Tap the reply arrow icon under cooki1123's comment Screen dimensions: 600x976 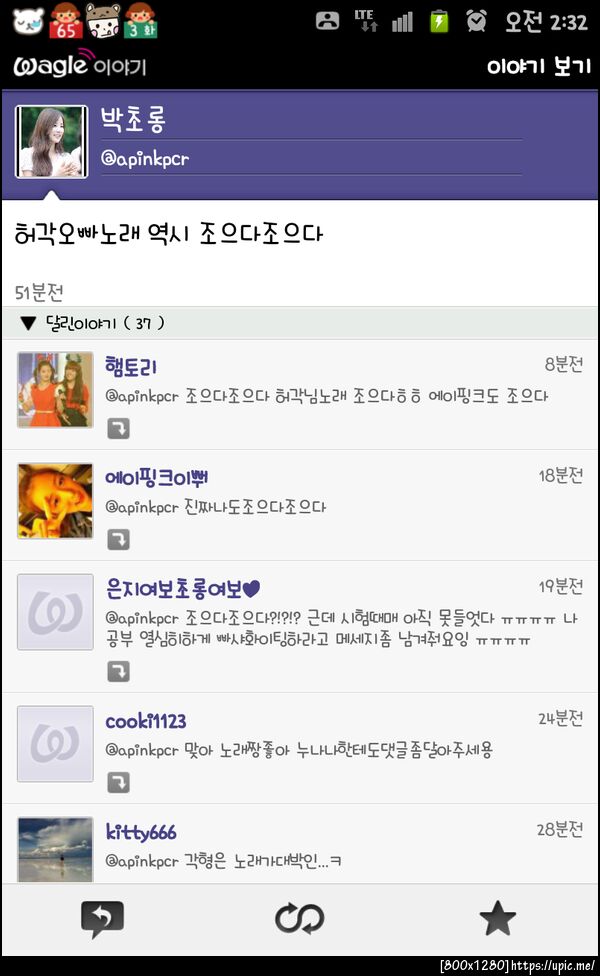118,781
